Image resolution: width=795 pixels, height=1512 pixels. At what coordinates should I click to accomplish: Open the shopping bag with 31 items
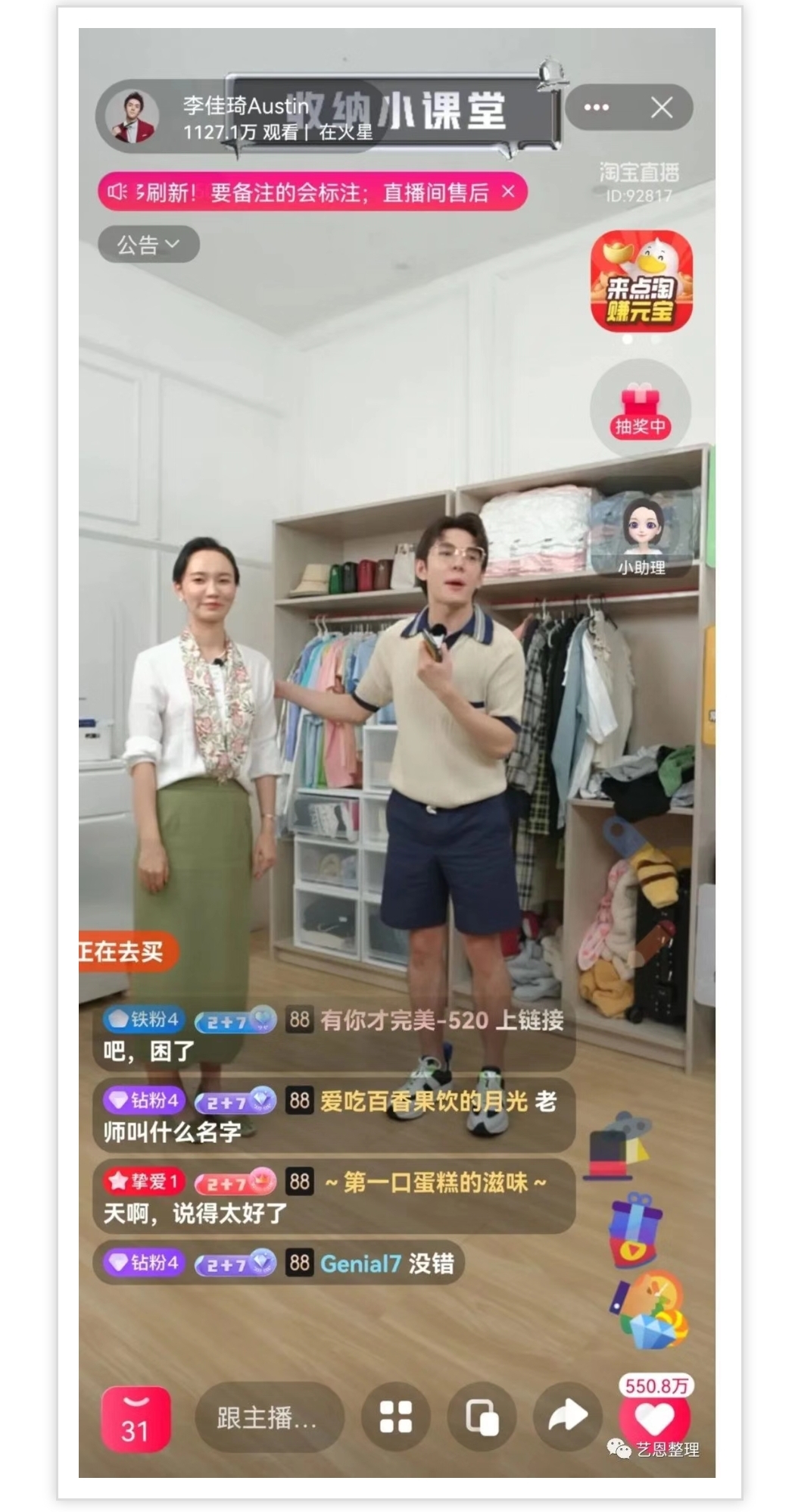(136, 1419)
